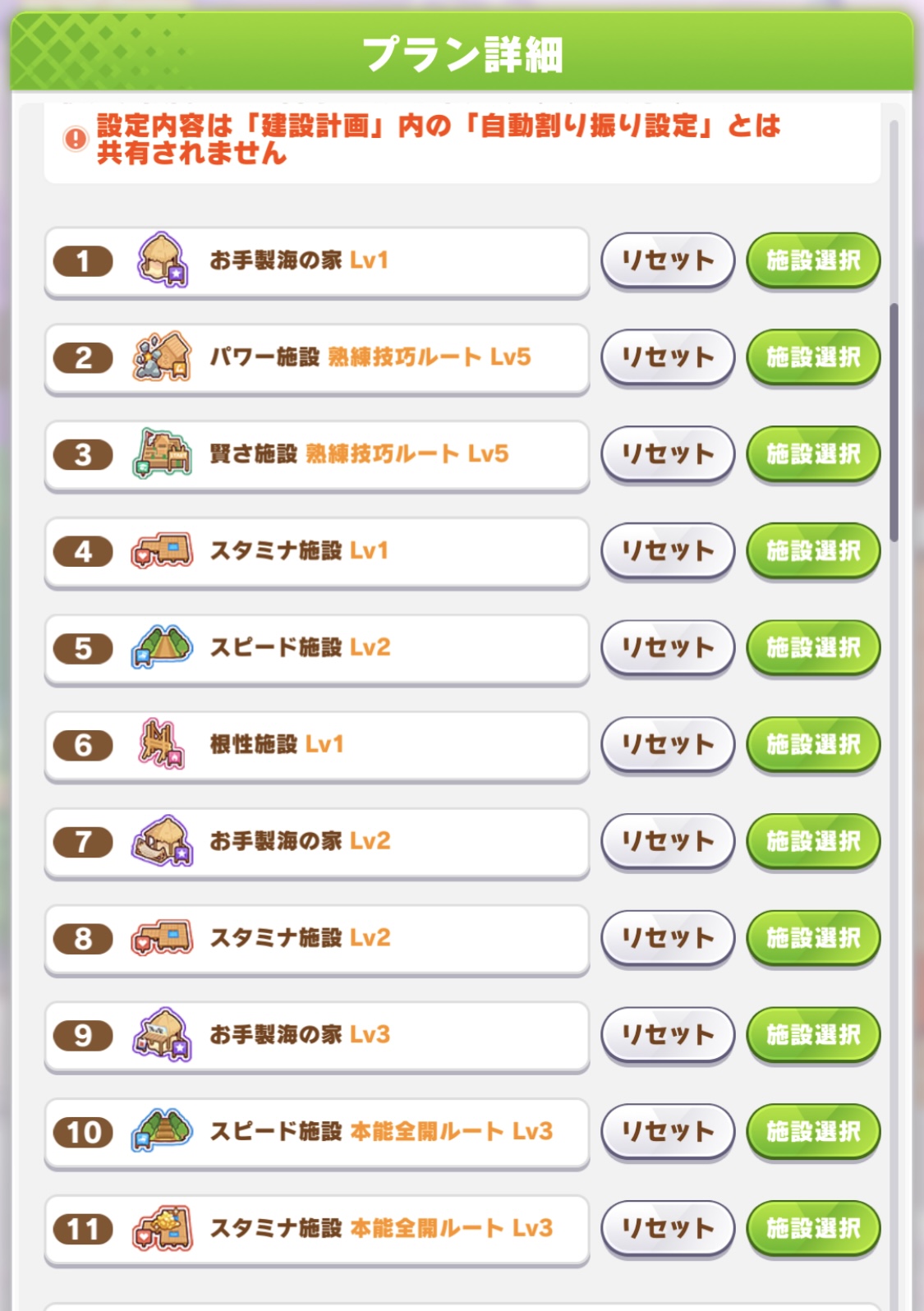This screenshot has width=924, height=1311.
Task: Reset step 10 スピード施設 本能全開ルート
Action: point(667,1131)
